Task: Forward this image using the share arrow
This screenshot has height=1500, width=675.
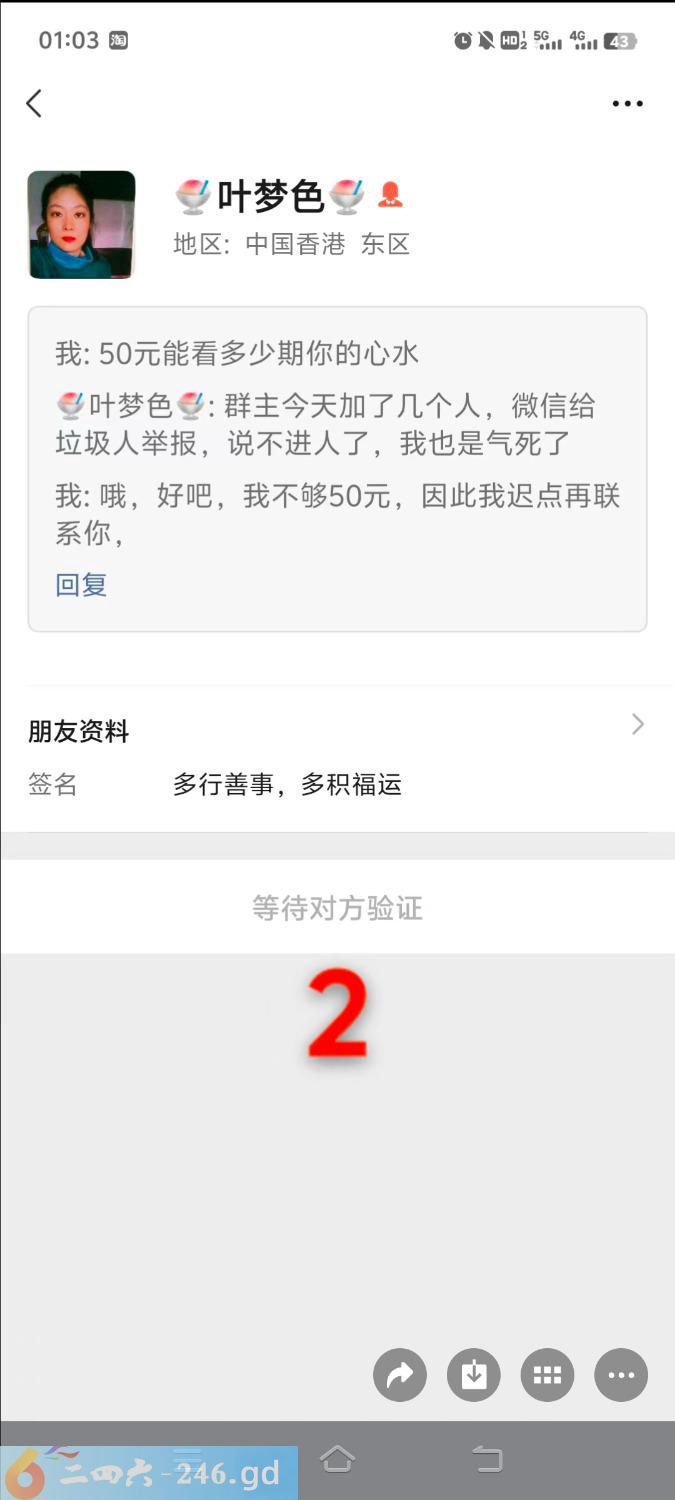Action: tap(400, 1375)
